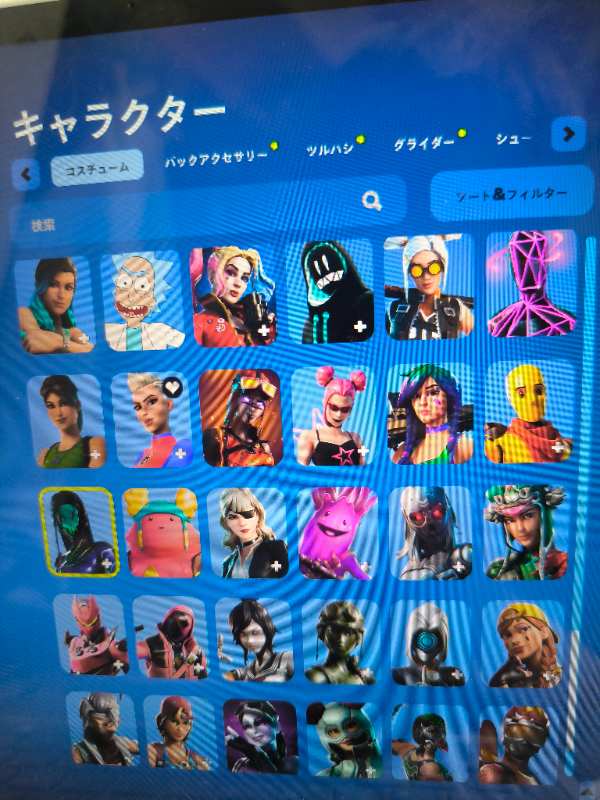Image resolution: width=600 pixels, height=800 pixels.
Task: Switch to the バックアクセサリー tab
Action: [215, 159]
